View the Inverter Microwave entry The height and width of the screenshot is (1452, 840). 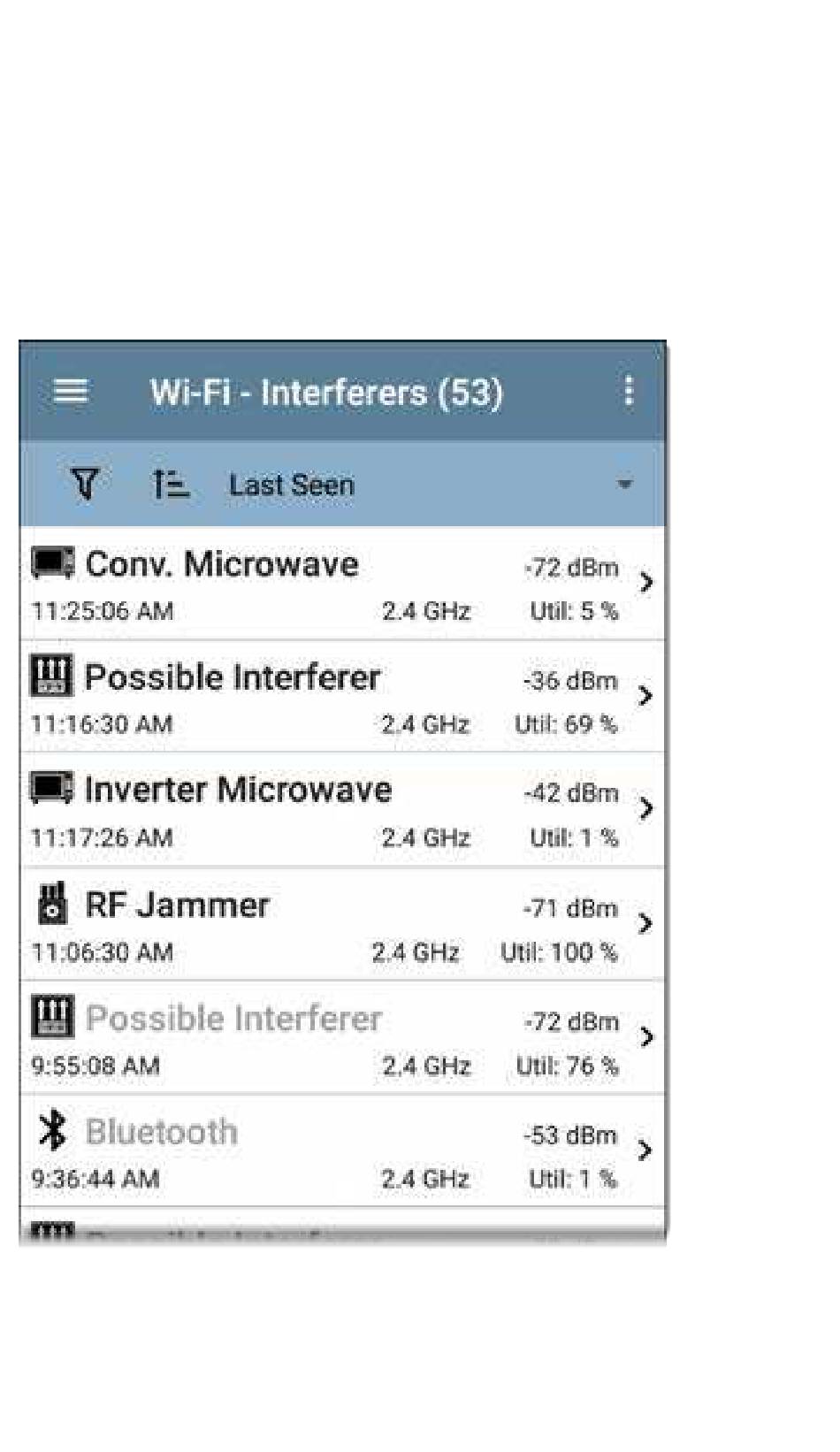coord(342,810)
